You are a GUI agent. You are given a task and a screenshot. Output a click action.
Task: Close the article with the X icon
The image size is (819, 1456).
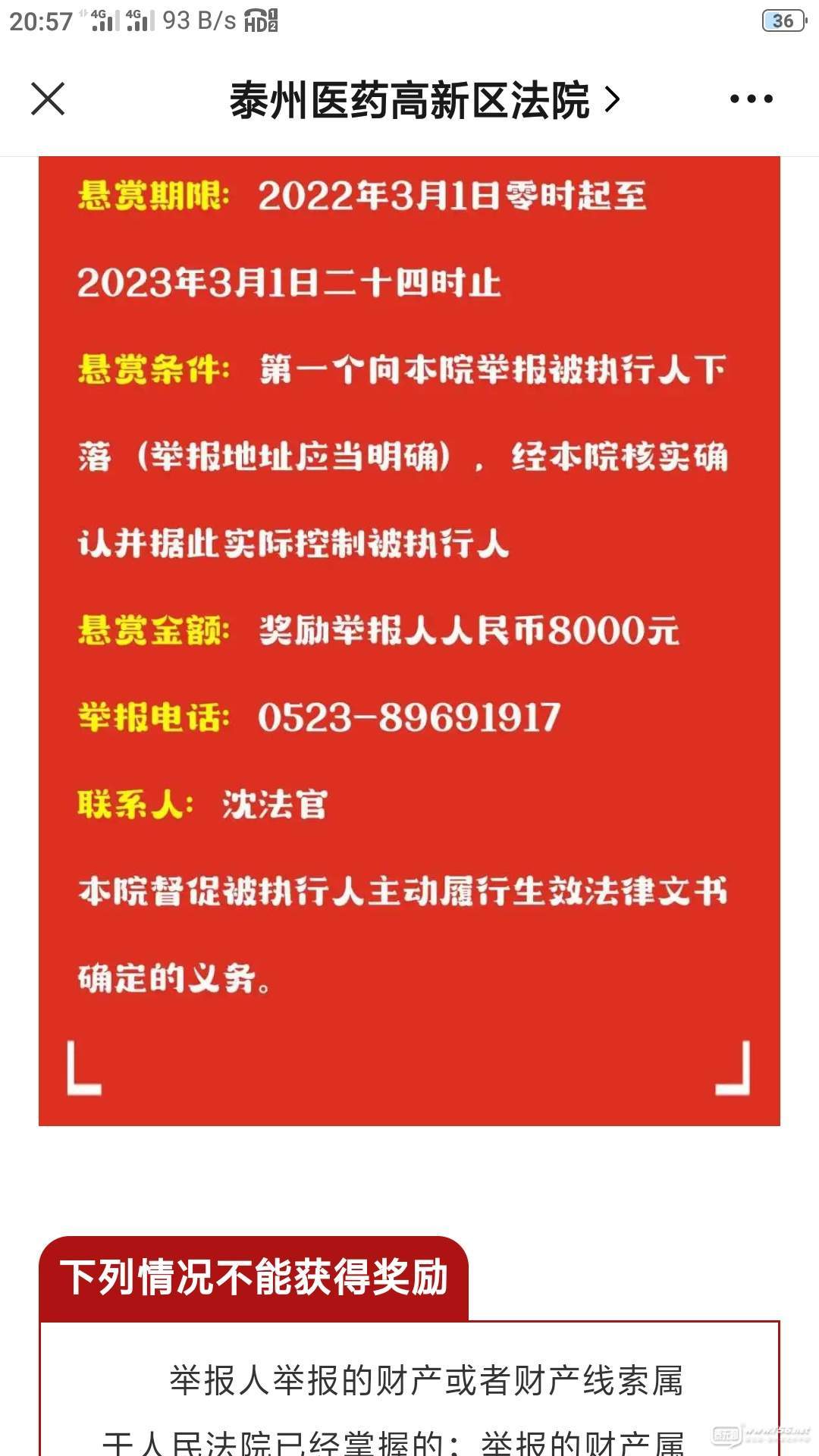click(x=48, y=99)
